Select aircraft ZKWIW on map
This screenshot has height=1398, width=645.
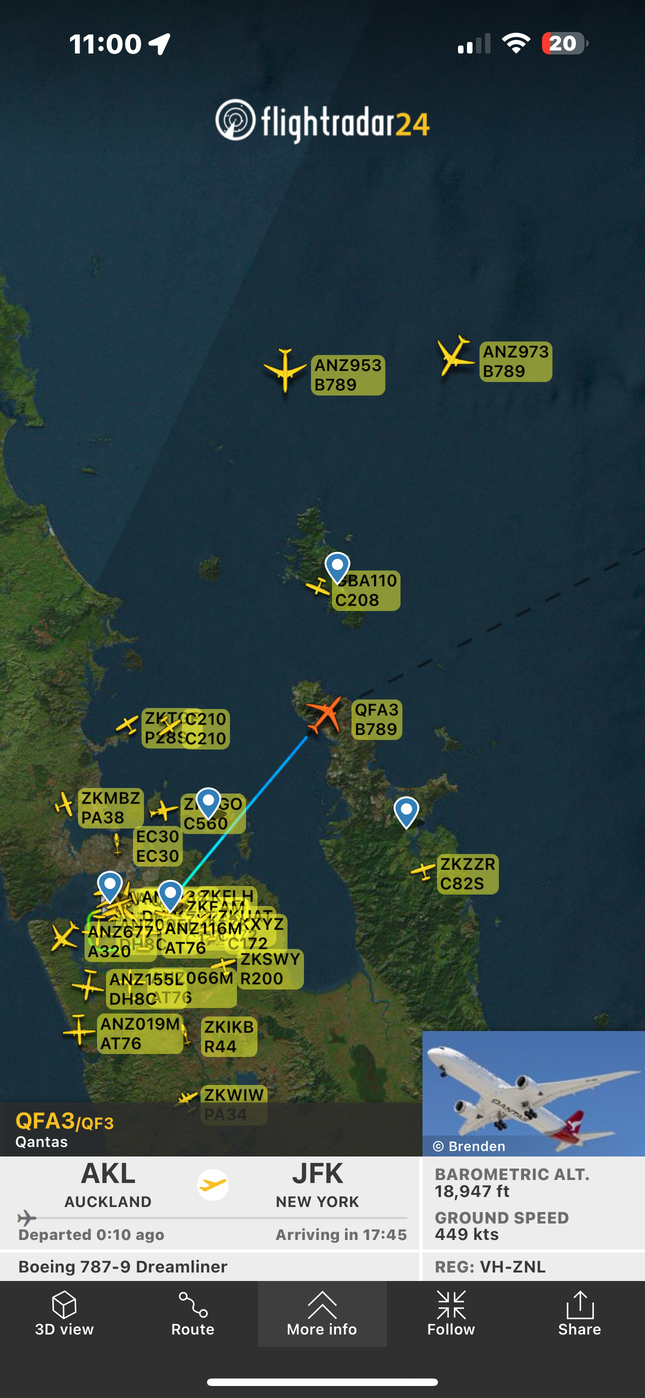188,1098
